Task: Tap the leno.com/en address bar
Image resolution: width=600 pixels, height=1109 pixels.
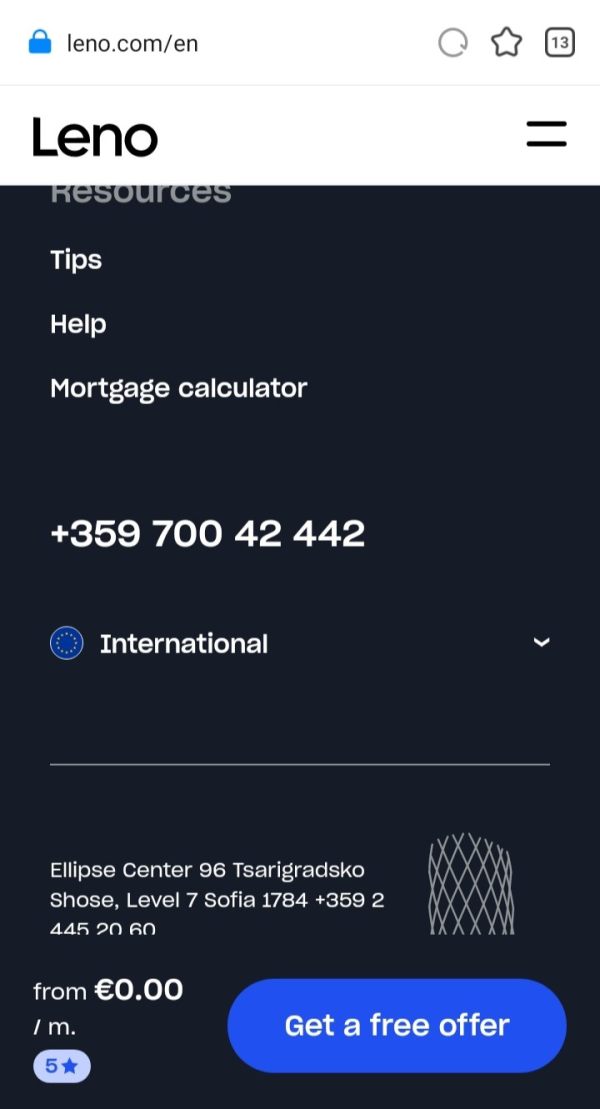Action: pos(132,43)
